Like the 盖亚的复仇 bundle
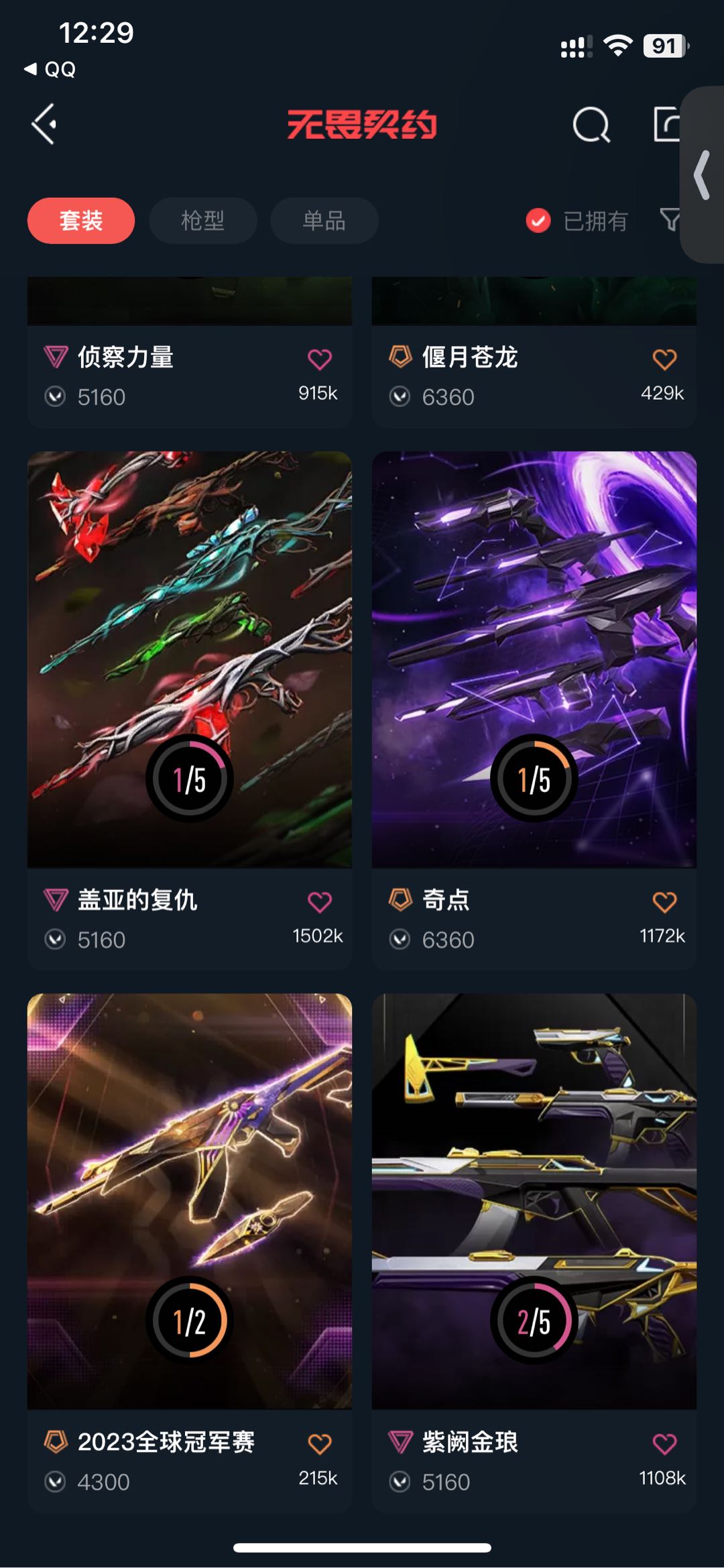 coord(319,902)
